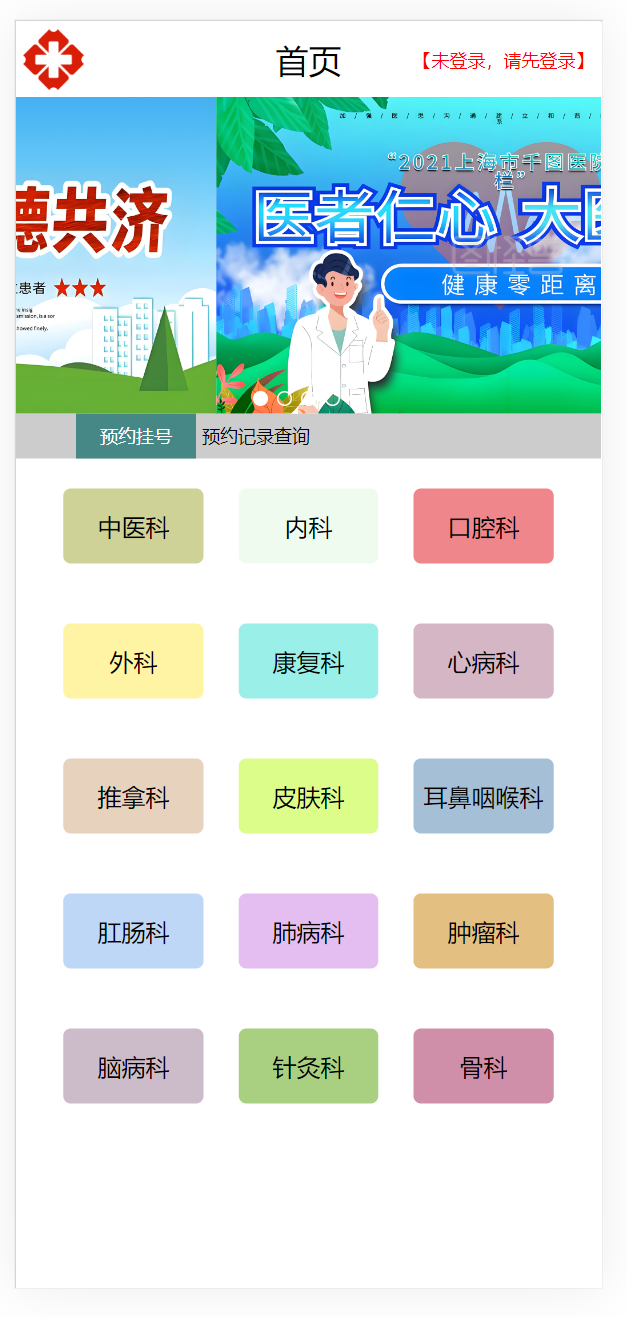The height and width of the screenshot is (1317, 627).
Task: Tap the 脑病科 button
Action: 133,1067
